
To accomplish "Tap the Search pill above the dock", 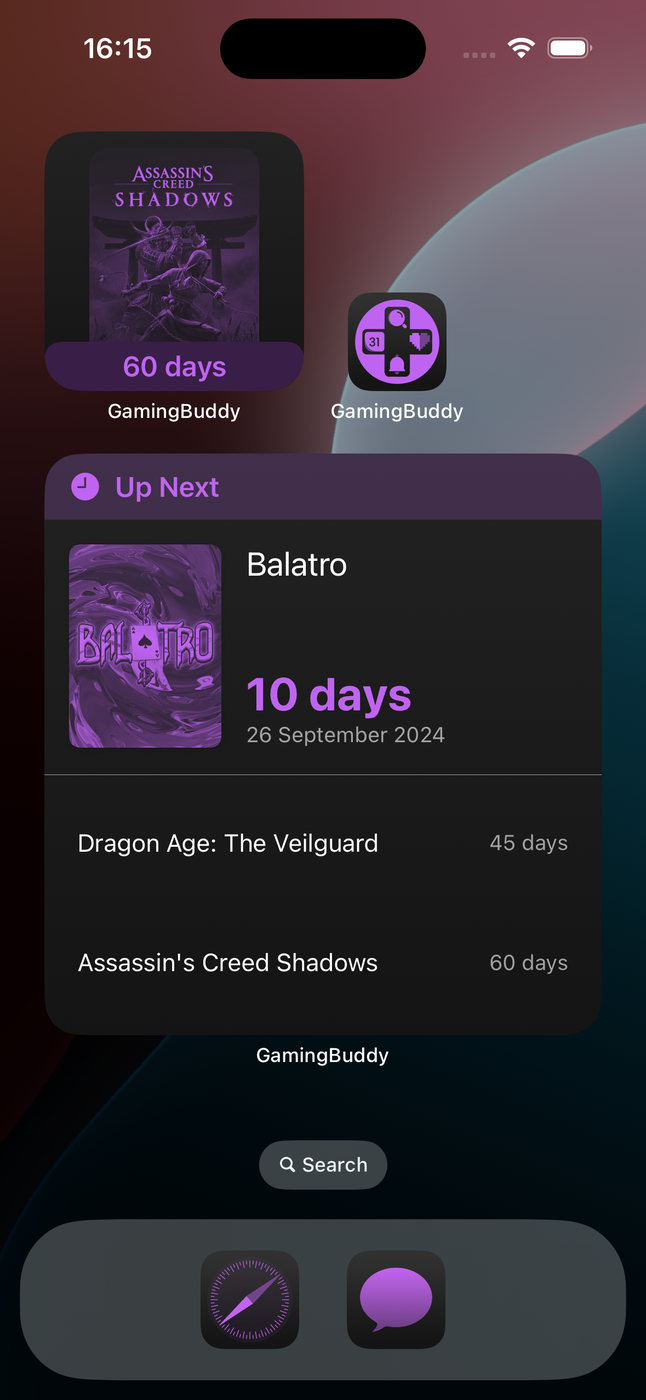I will (323, 1165).
